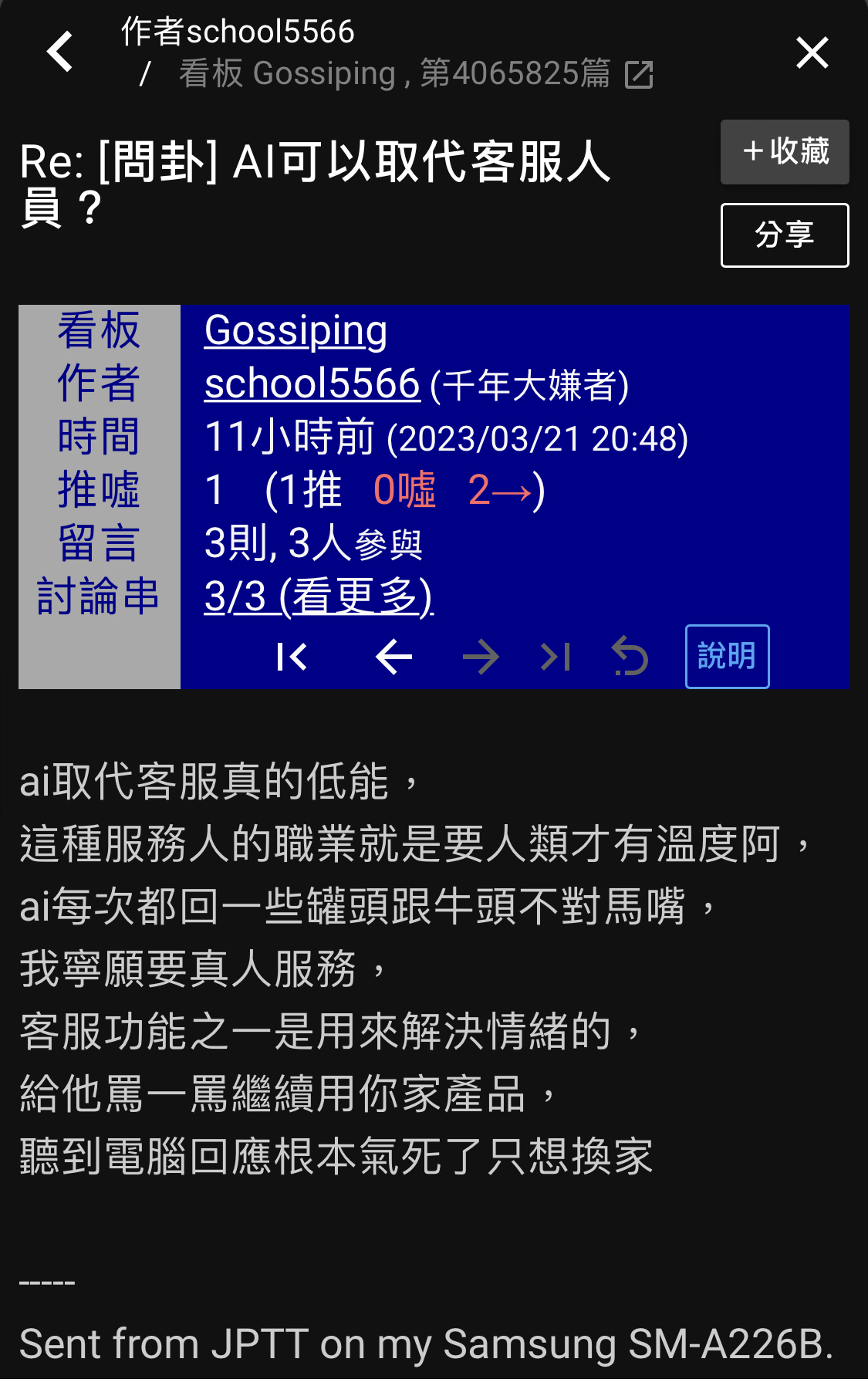Go to the previous post in thread
The height and width of the screenshot is (1379, 868).
coord(393,657)
